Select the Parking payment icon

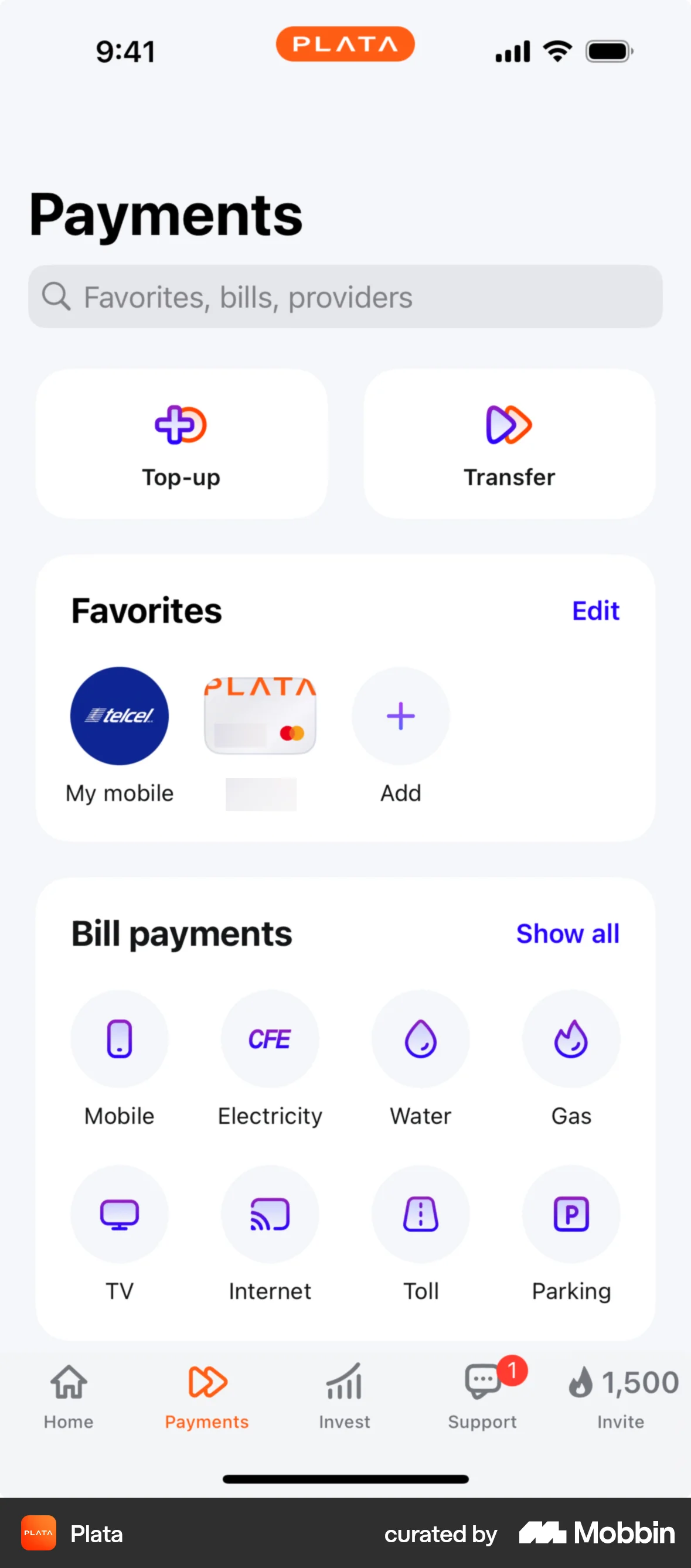[571, 1214]
